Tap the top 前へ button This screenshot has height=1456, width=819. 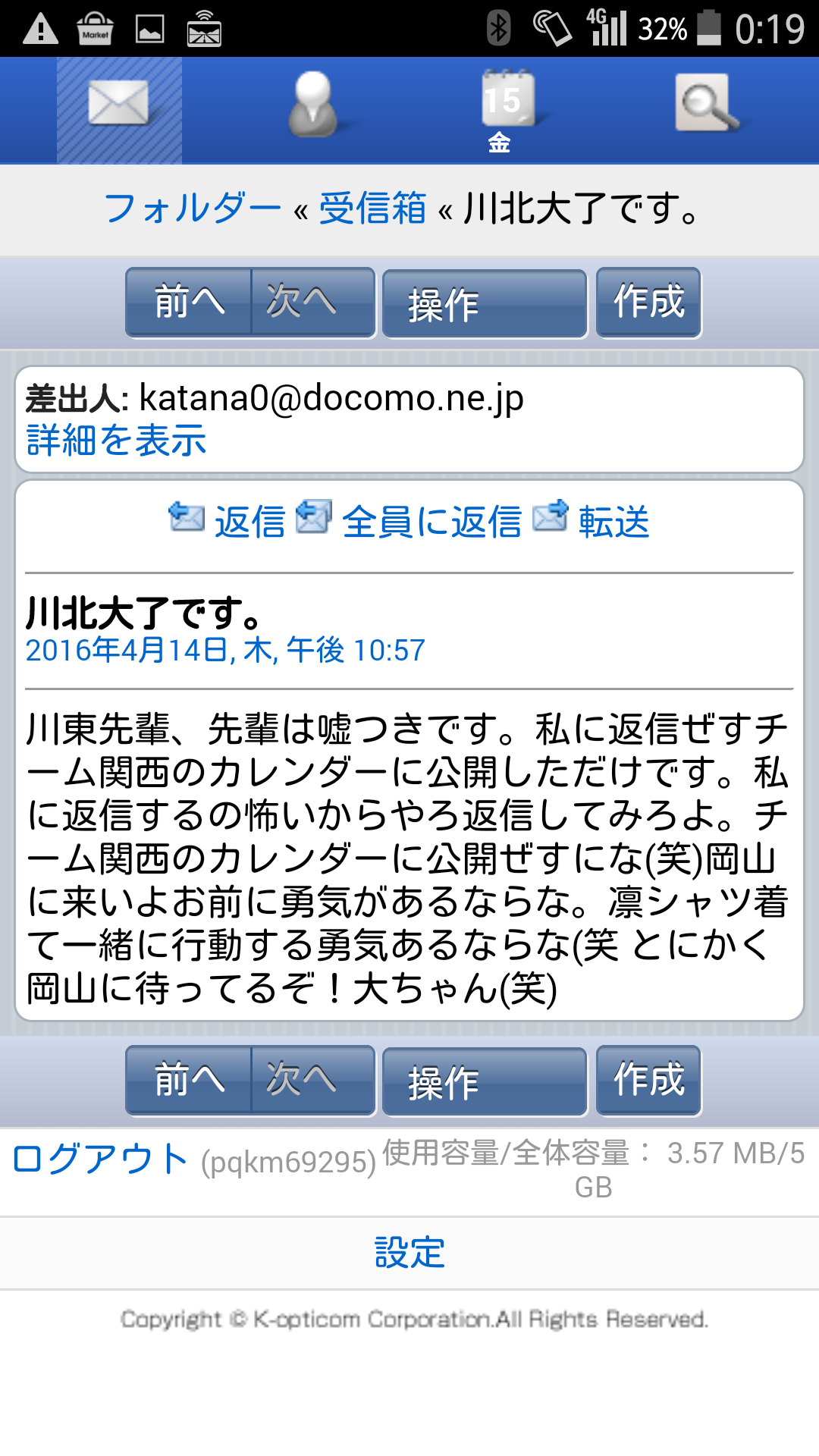pyautogui.click(x=189, y=302)
